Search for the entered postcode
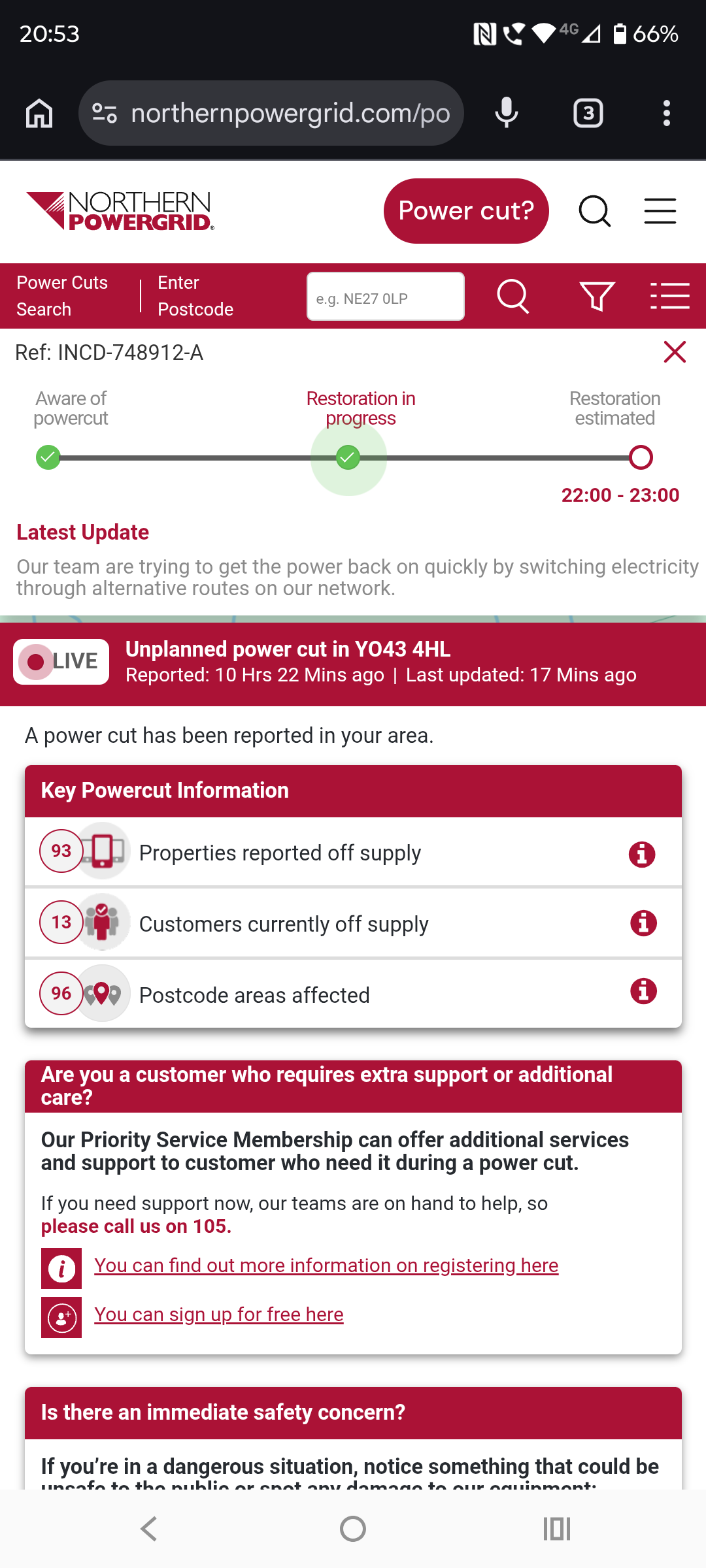 pos(513,297)
